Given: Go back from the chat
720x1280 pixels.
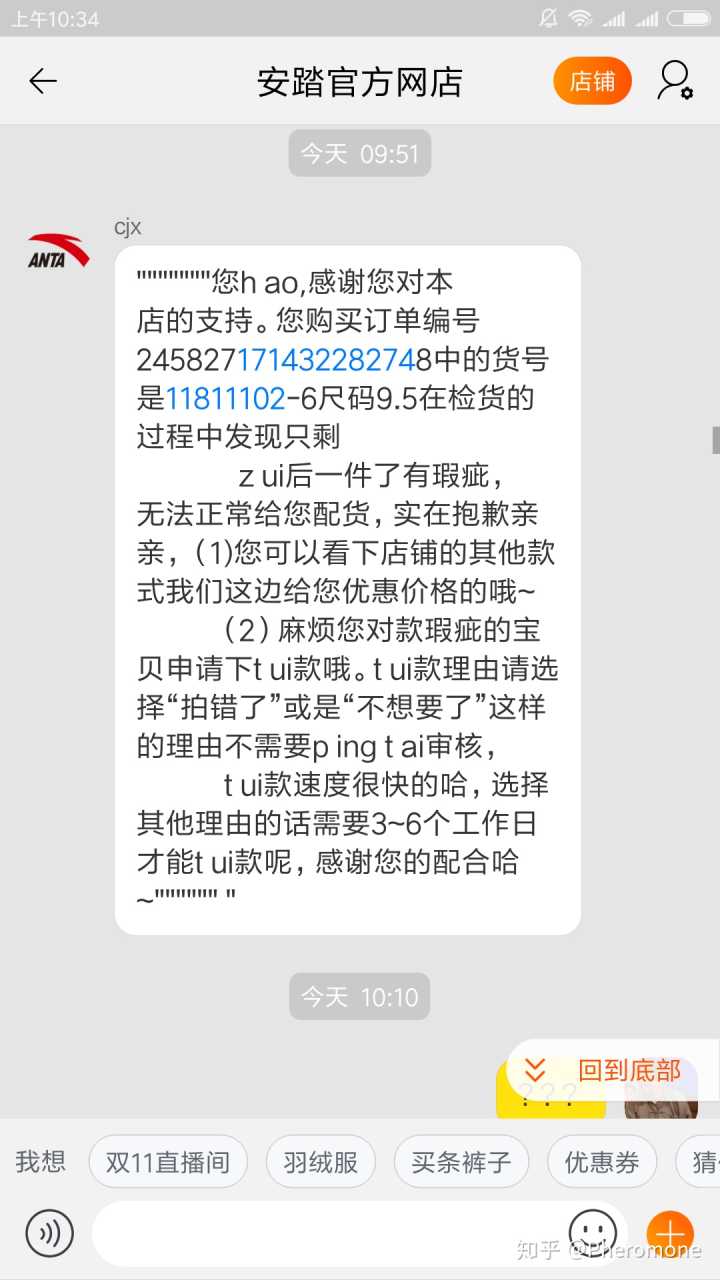Looking at the screenshot, I should [43, 82].
